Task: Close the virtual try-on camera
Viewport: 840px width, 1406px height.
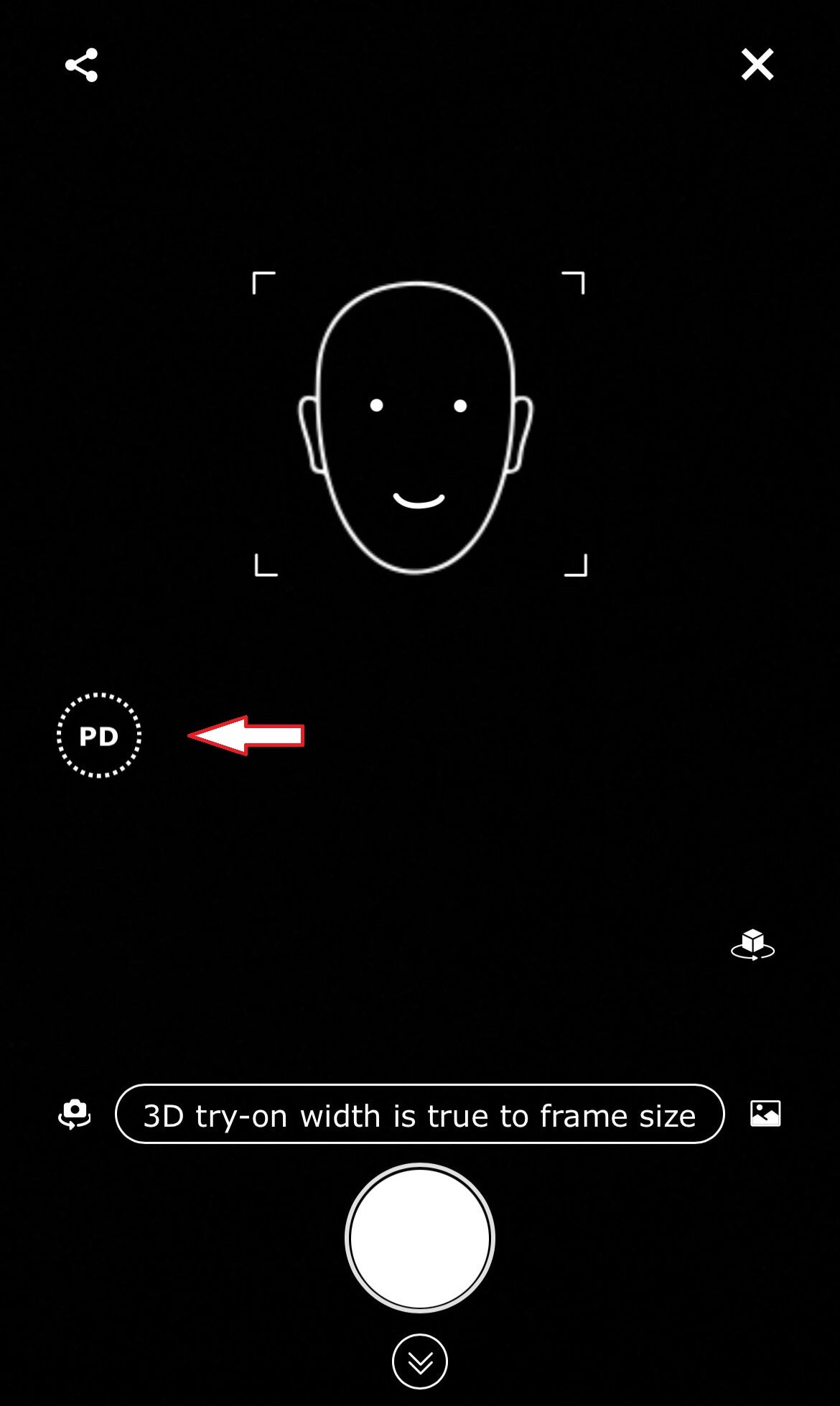Action: pos(757,65)
